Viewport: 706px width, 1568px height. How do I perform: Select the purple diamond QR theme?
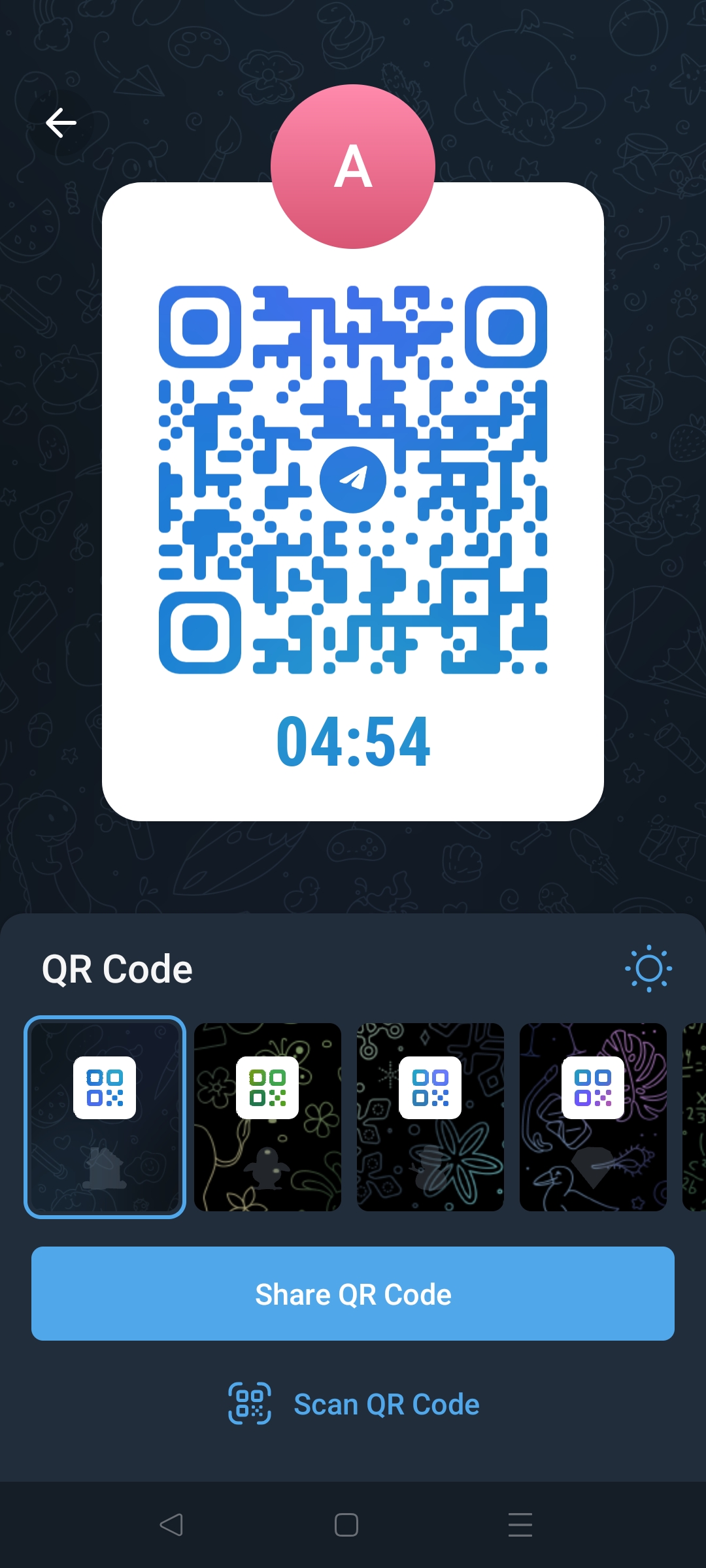pyautogui.click(x=593, y=1117)
